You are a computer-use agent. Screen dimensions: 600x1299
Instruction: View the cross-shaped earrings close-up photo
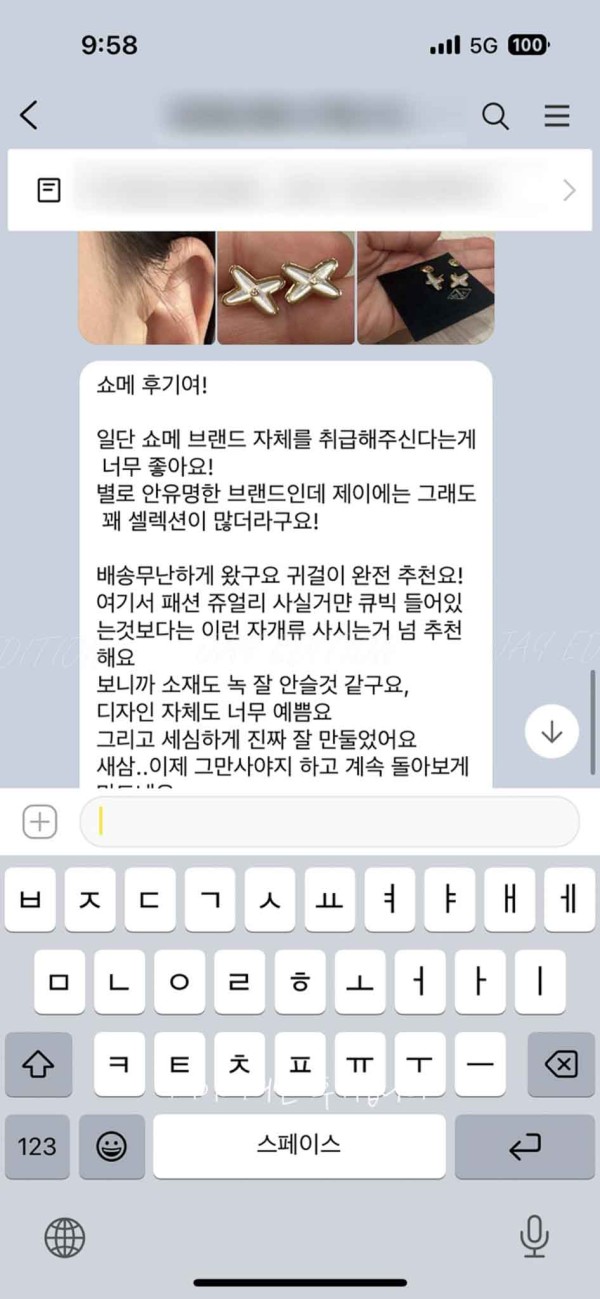pos(286,288)
